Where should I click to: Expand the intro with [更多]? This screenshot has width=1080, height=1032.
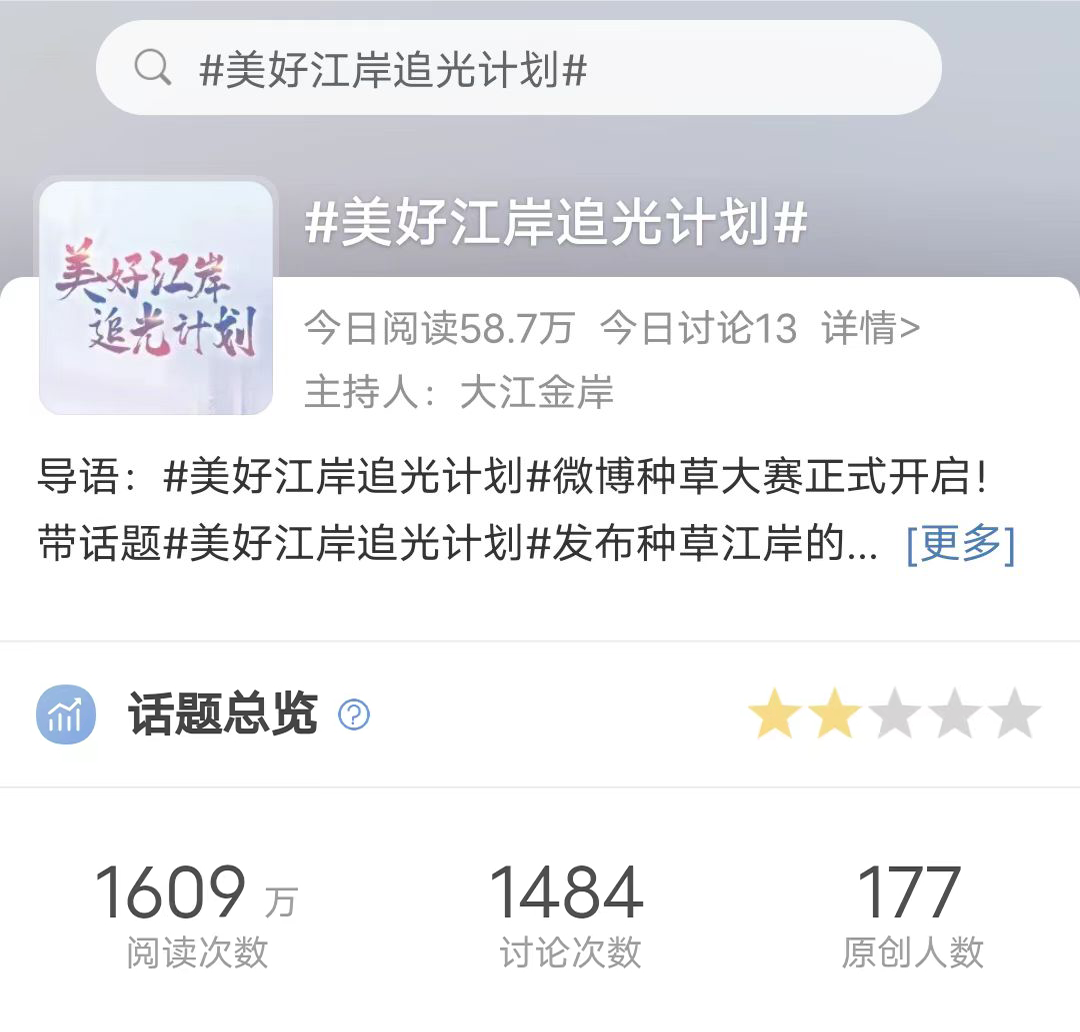click(960, 545)
